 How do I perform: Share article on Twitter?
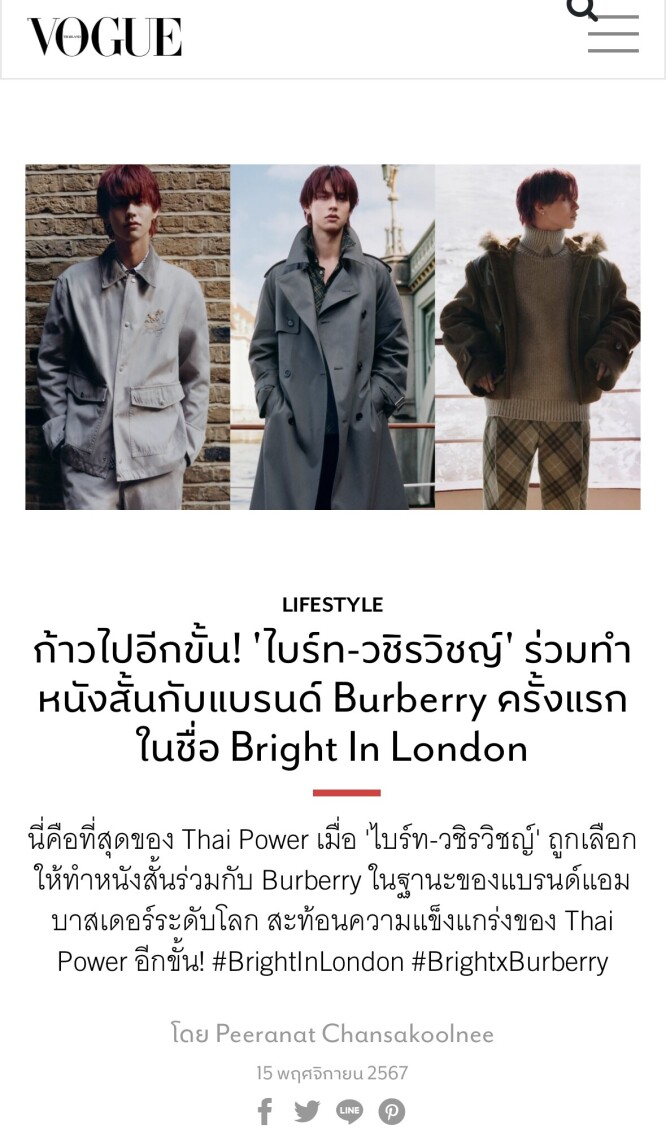click(307, 1111)
